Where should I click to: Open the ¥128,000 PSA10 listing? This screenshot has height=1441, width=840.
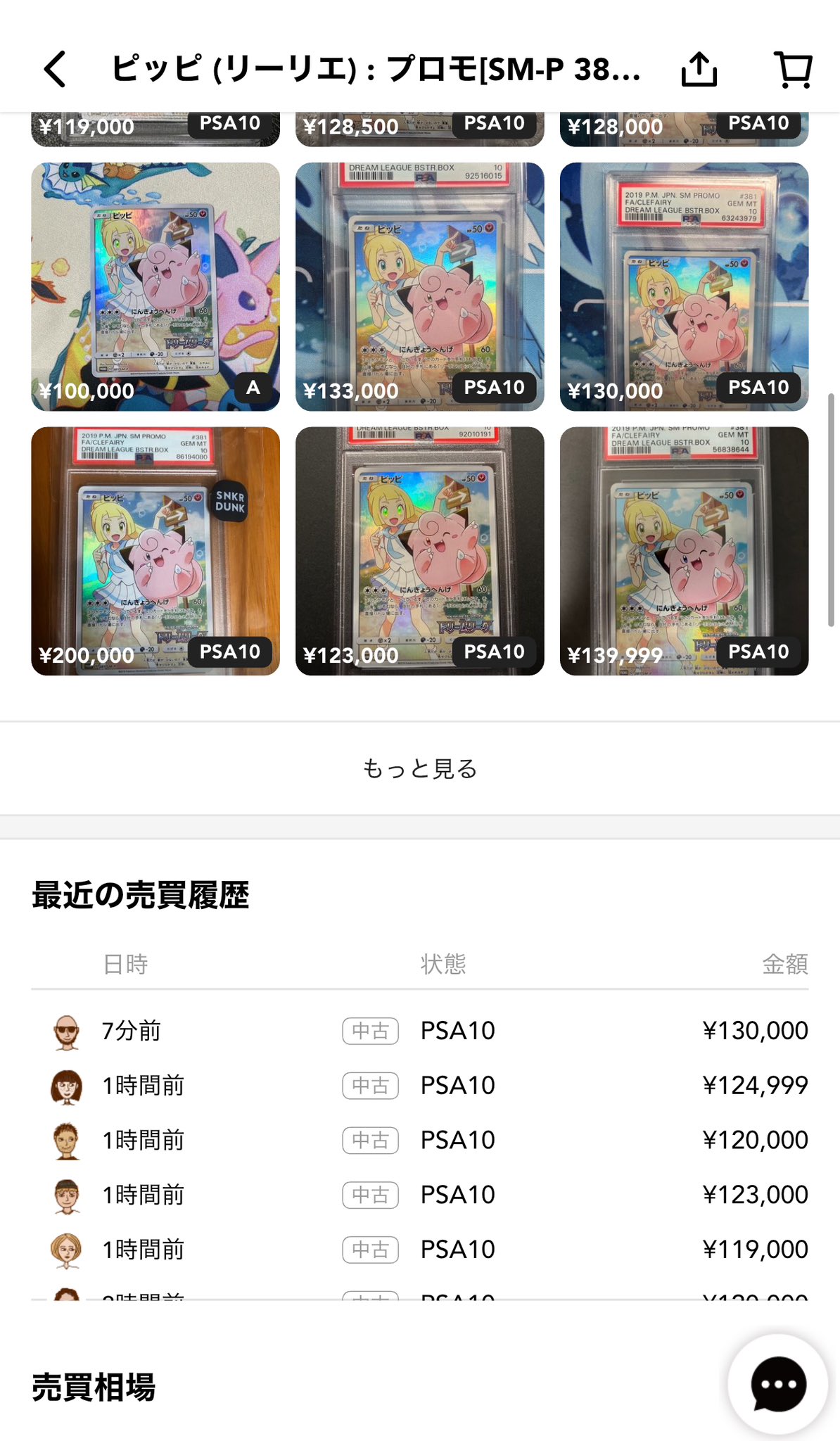[x=684, y=129]
